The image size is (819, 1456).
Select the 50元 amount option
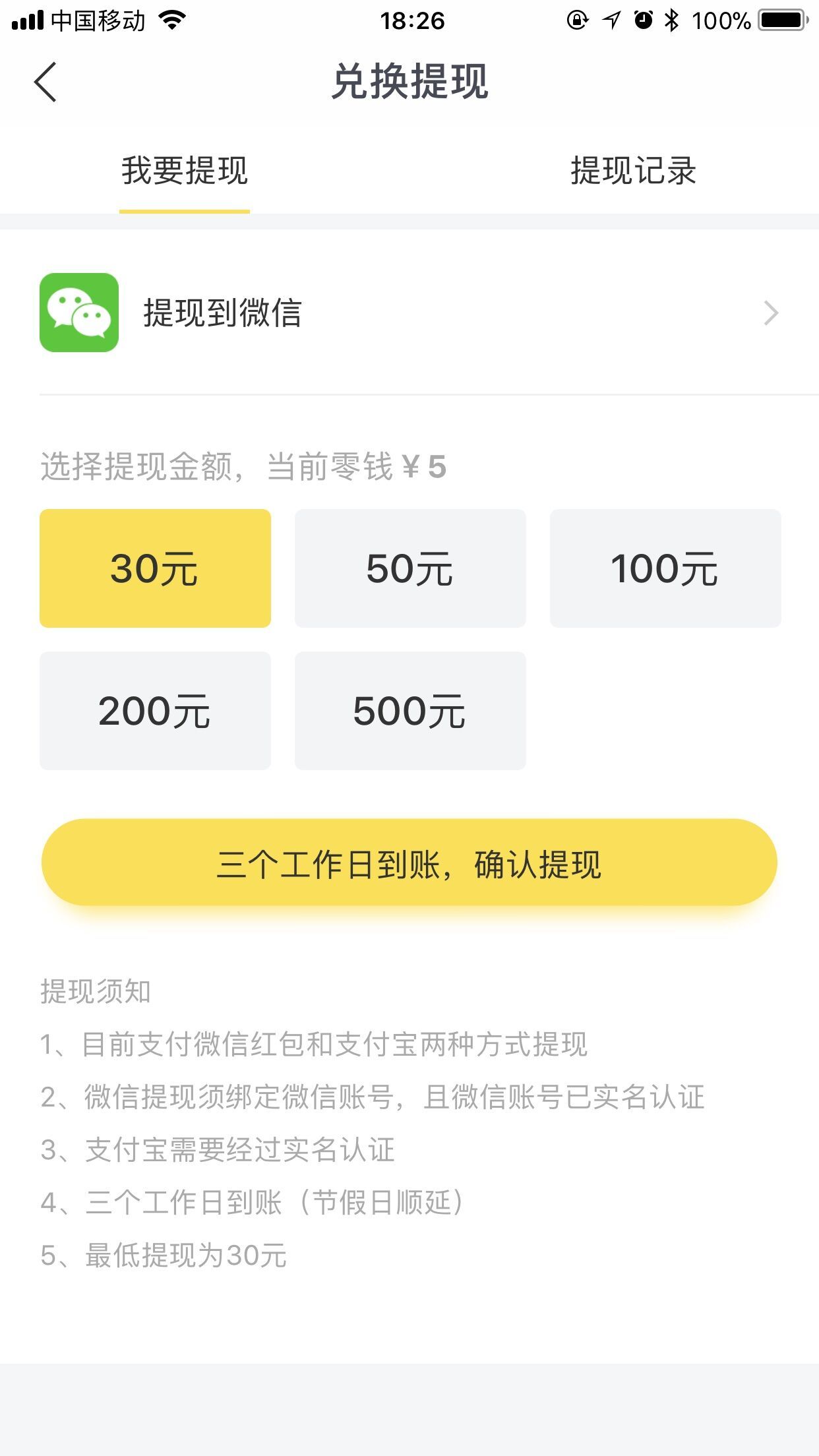click(x=410, y=568)
